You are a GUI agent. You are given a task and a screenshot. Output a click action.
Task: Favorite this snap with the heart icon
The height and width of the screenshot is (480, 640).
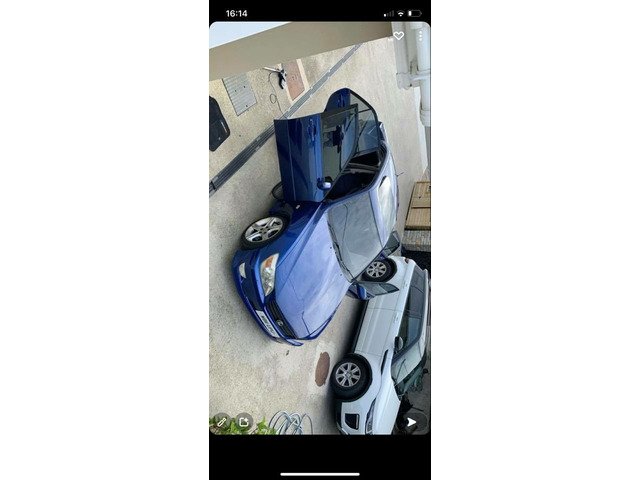coord(398,36)
